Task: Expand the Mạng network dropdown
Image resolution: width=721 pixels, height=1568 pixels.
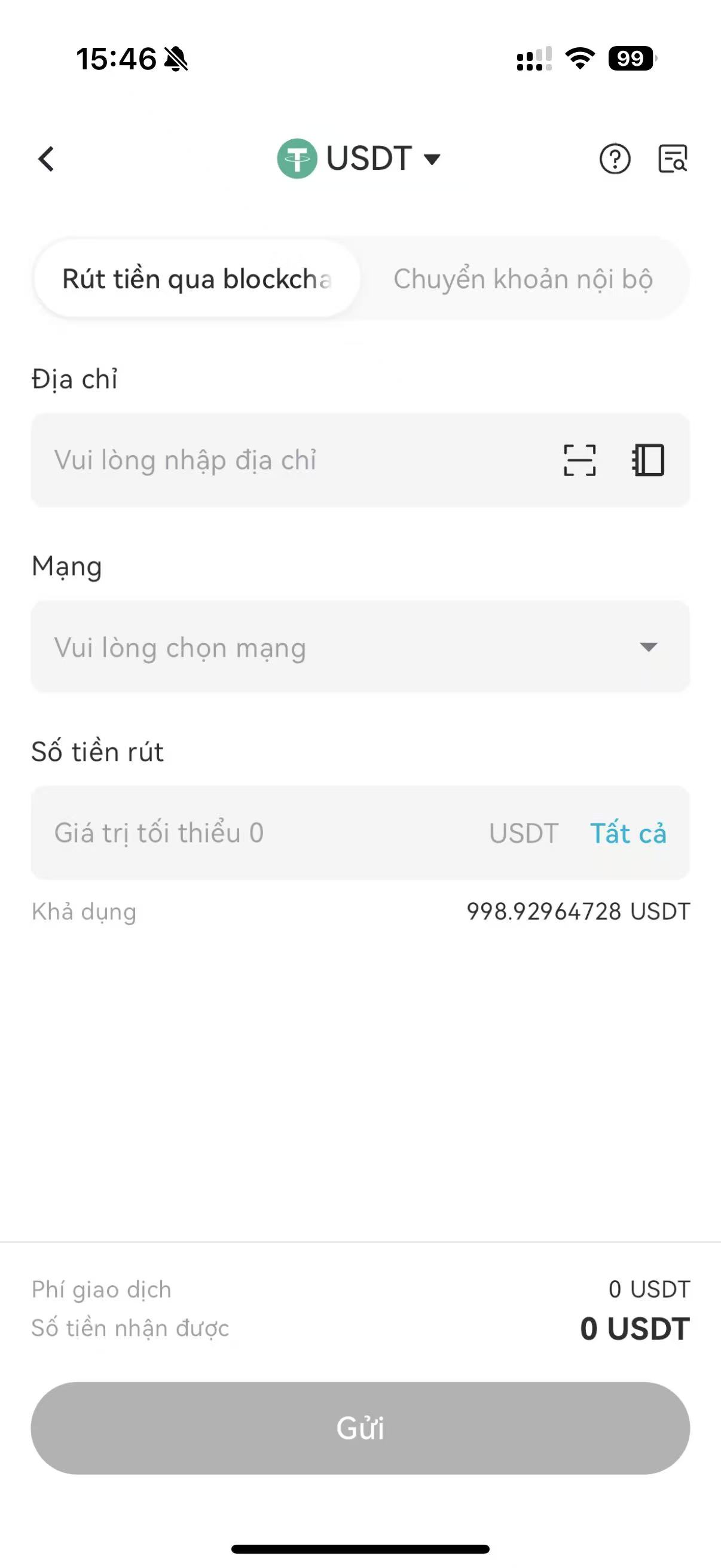Action: point(360,647)
